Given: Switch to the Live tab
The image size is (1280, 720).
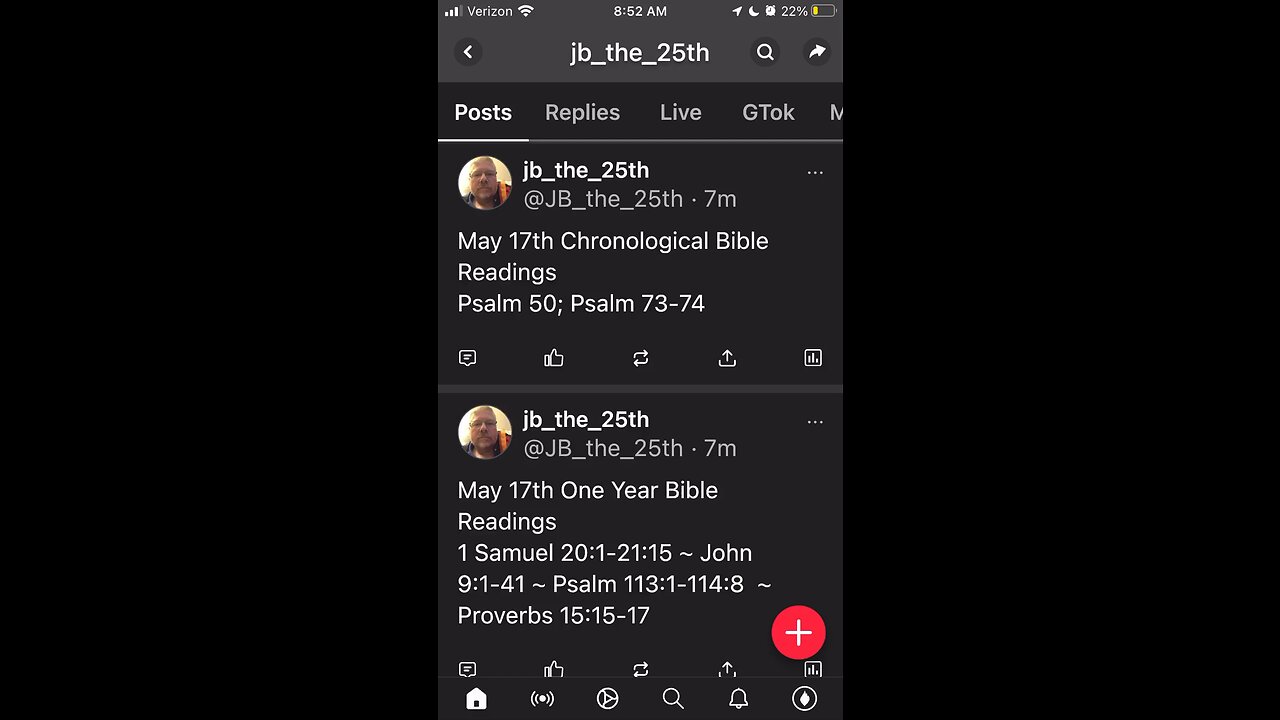Looking at the screenshot, I should [x=680, y=113].
